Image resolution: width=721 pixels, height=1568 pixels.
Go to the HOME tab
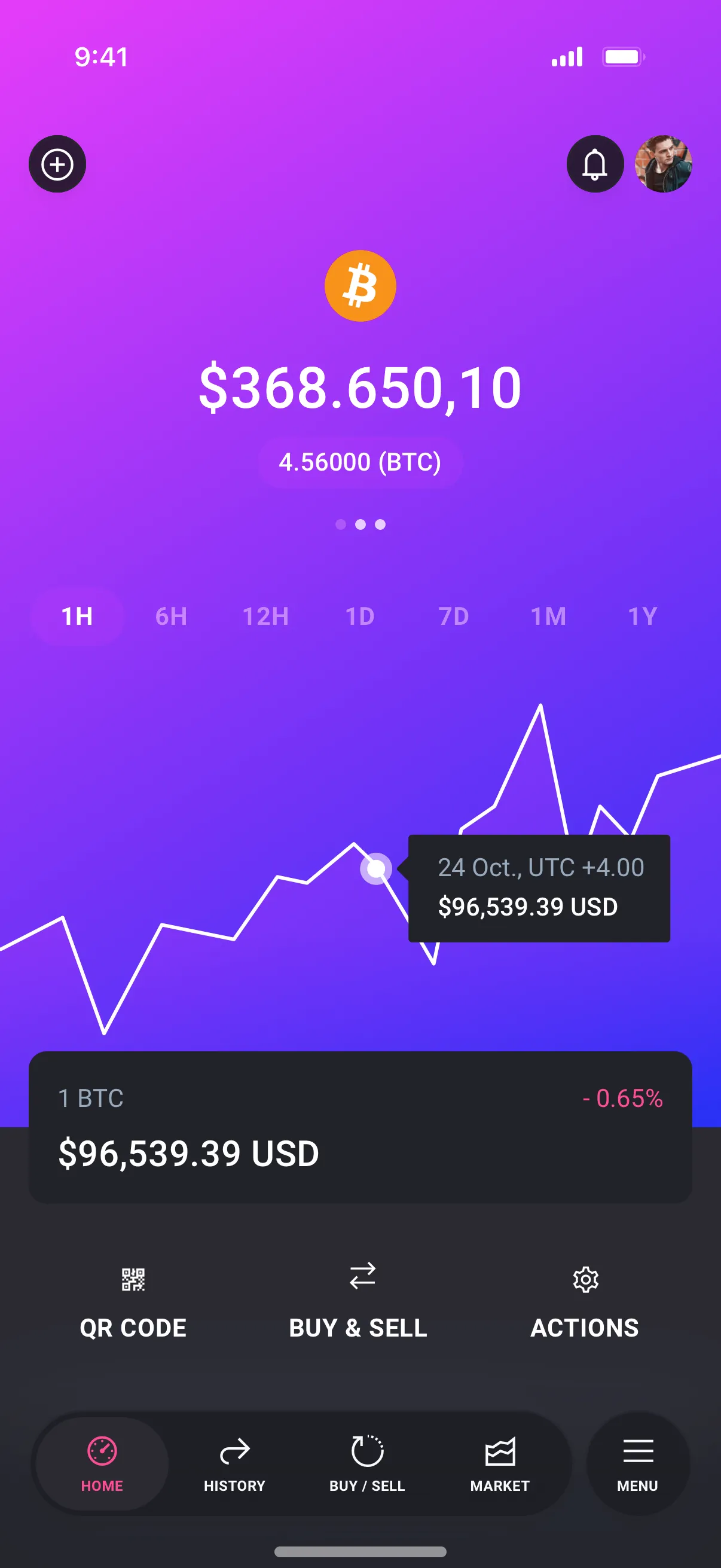(102, 1464)
